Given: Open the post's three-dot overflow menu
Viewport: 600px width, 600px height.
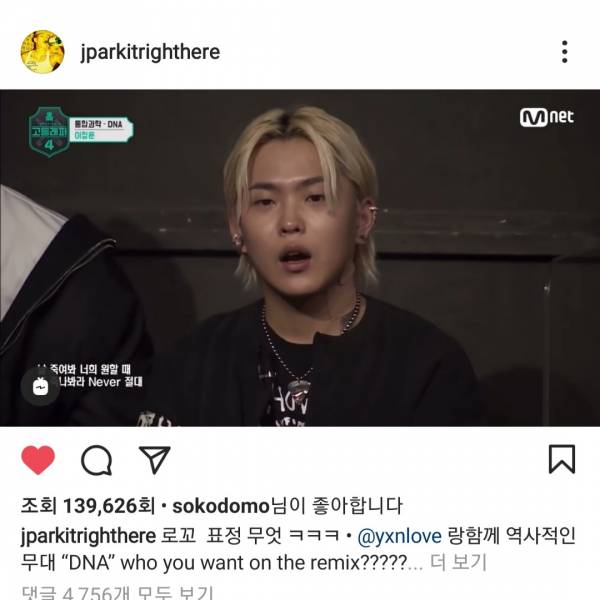Looking at the screenshot, I should point(564,52).
